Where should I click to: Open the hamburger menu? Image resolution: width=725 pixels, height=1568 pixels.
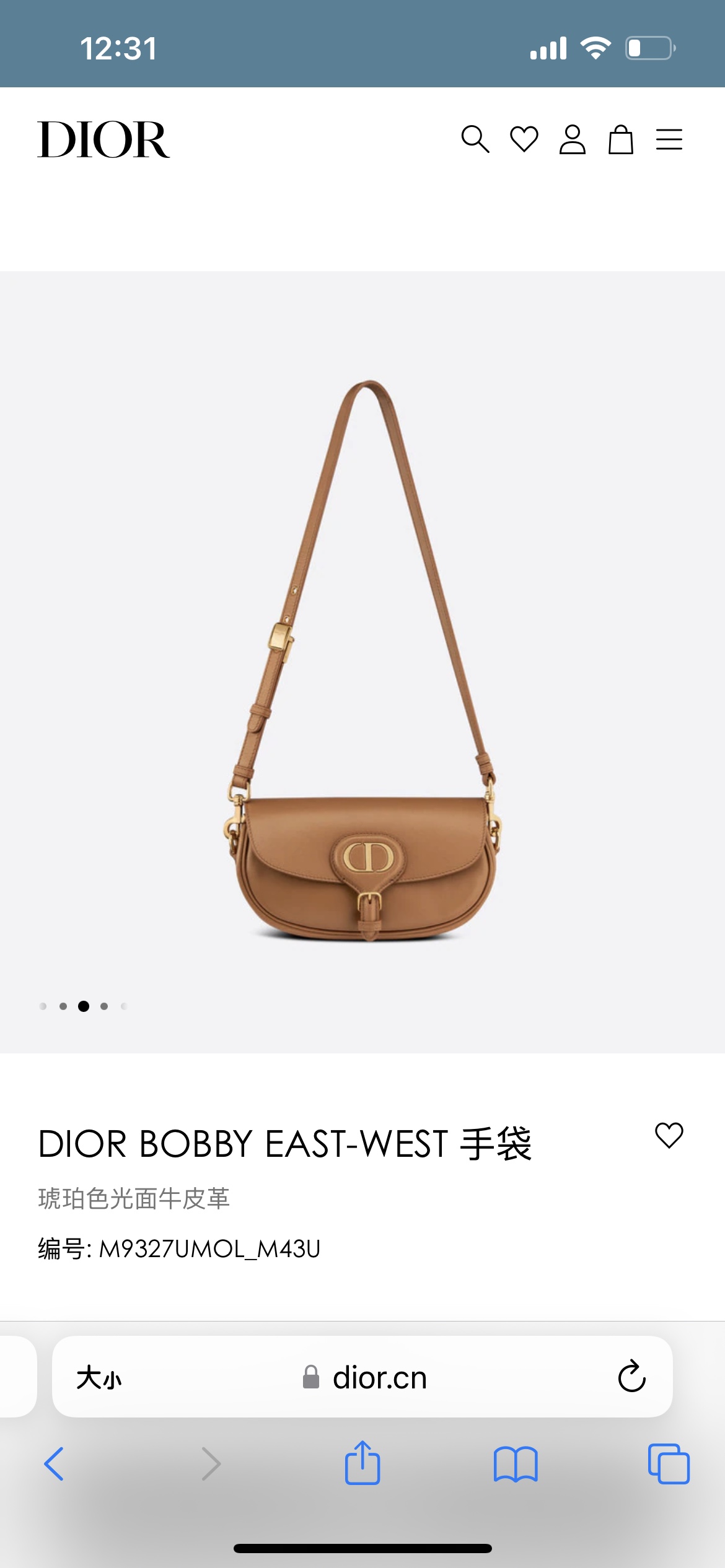669,139
